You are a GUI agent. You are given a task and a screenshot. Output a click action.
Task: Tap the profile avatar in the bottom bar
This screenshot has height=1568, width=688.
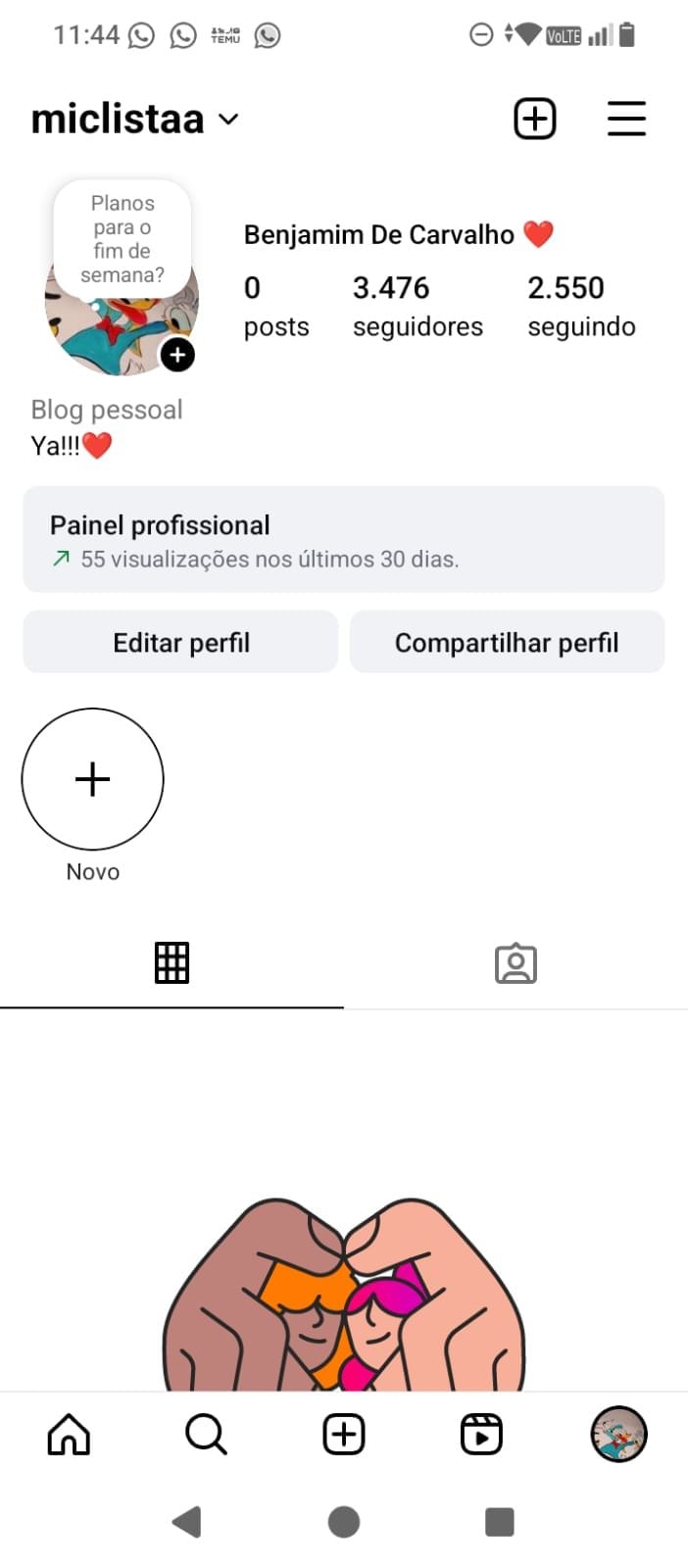[x=618, y=1435]
